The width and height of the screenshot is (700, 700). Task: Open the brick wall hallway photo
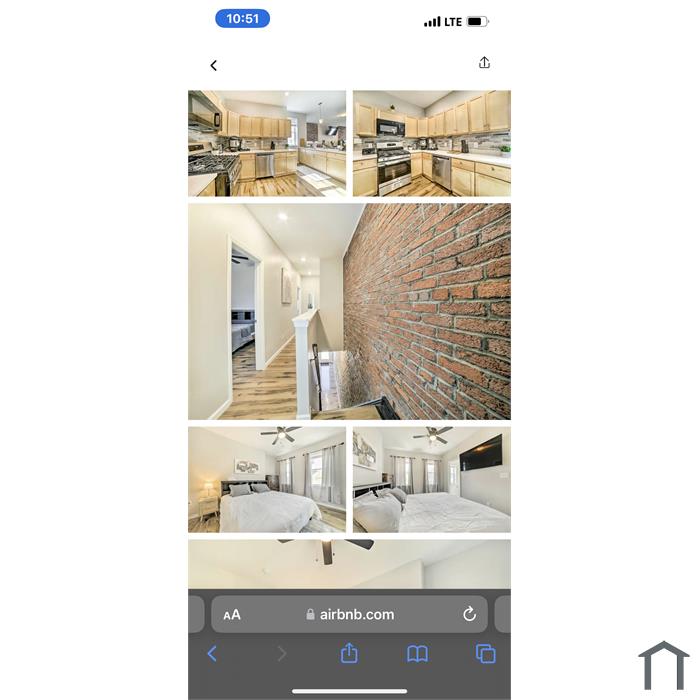(x=349, y=311)
